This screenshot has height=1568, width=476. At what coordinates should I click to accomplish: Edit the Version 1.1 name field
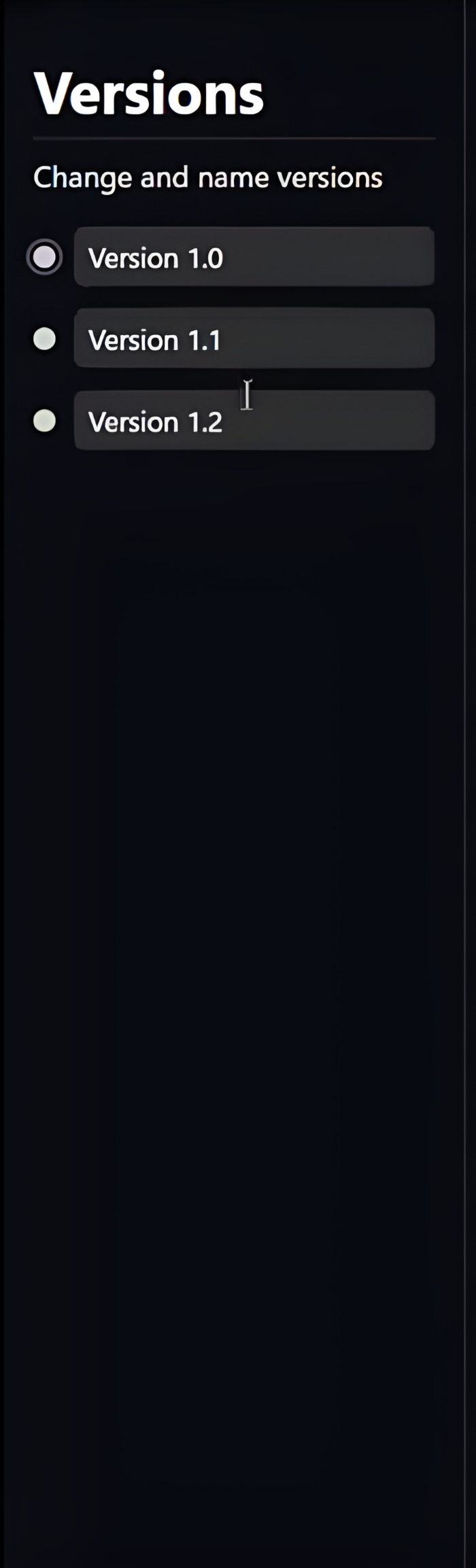[x=254, y=338]
